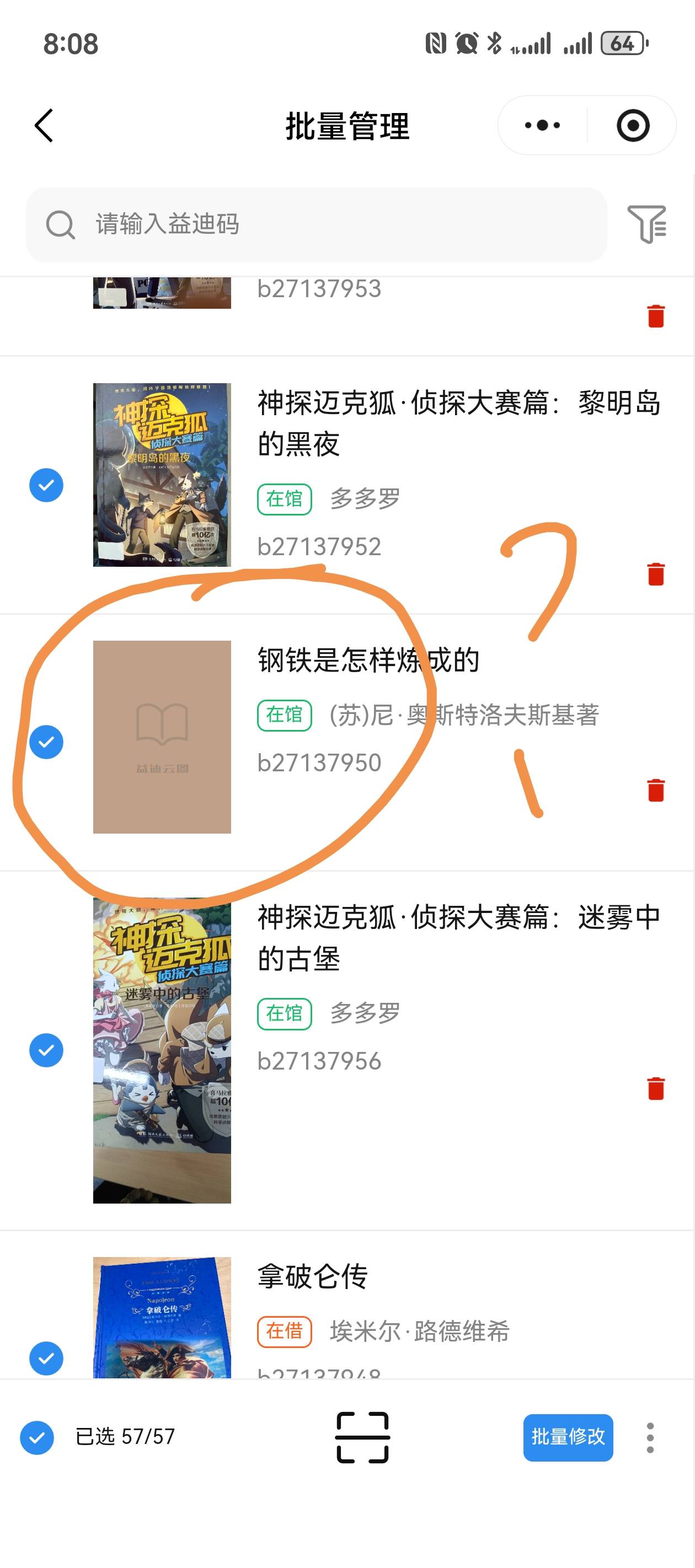
Task: Open the barcode scanner icon
Action: (x=362, y=1437)
